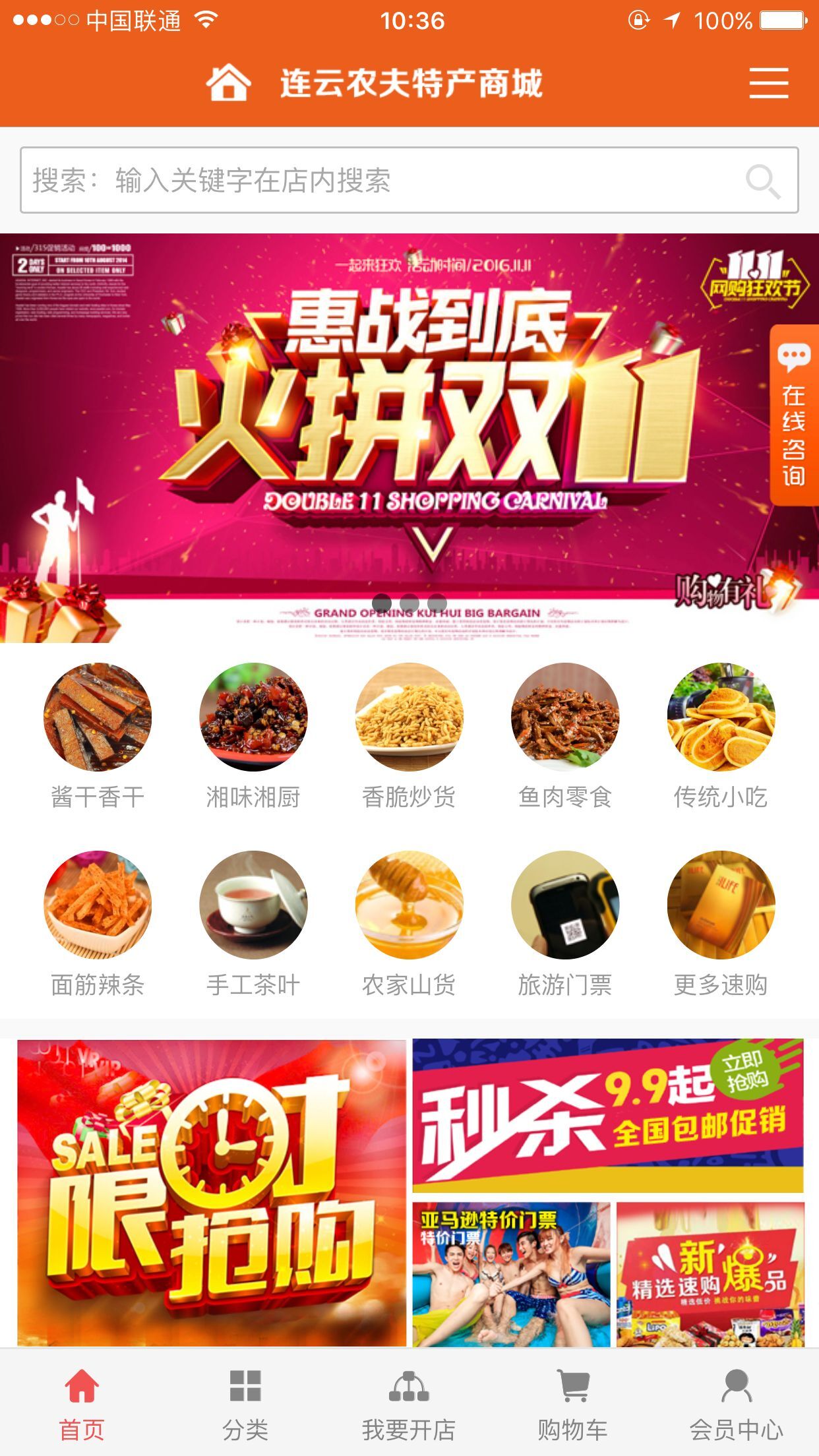
Task: Open the 在线咨询 online chat button
Action: point(793,415)
